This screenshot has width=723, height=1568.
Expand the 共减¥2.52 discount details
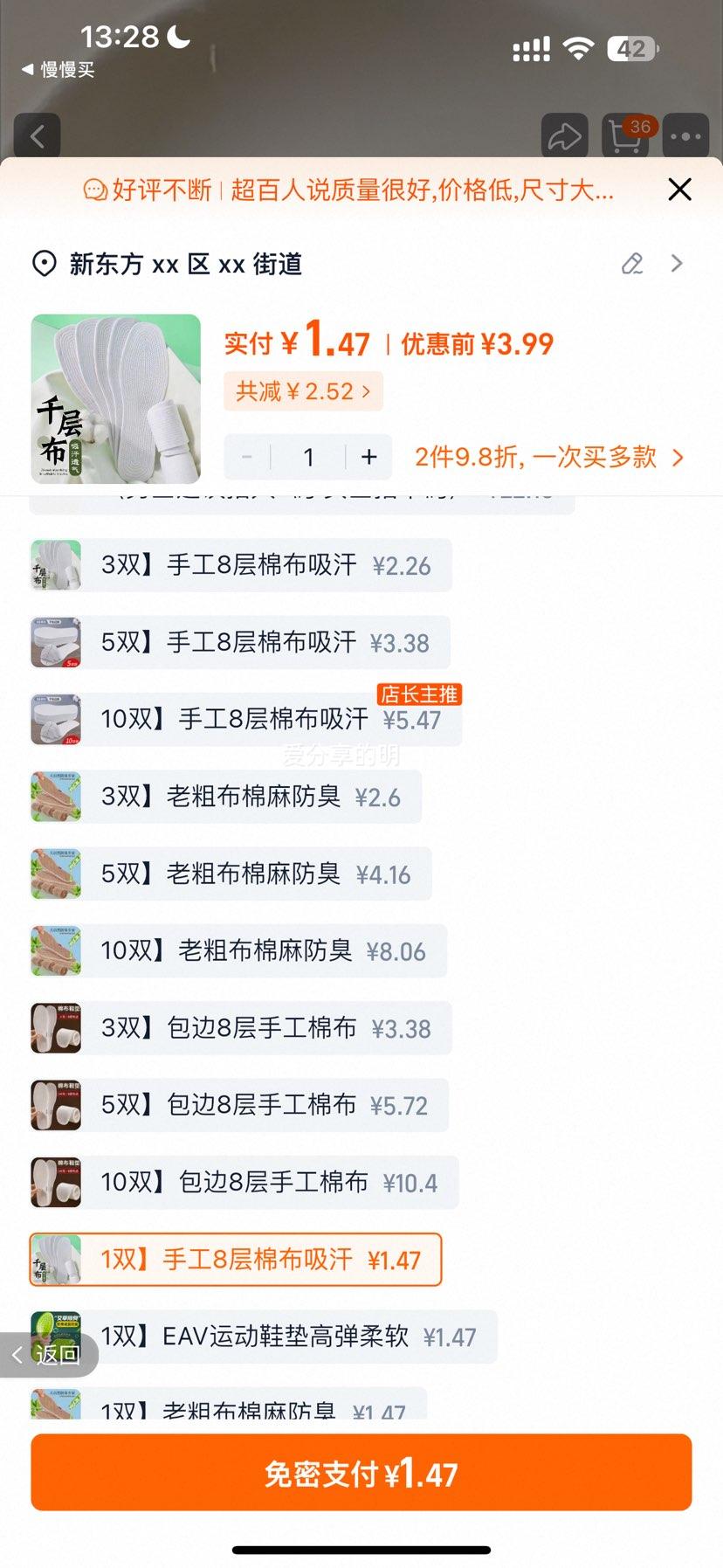(x=302, y=391)
